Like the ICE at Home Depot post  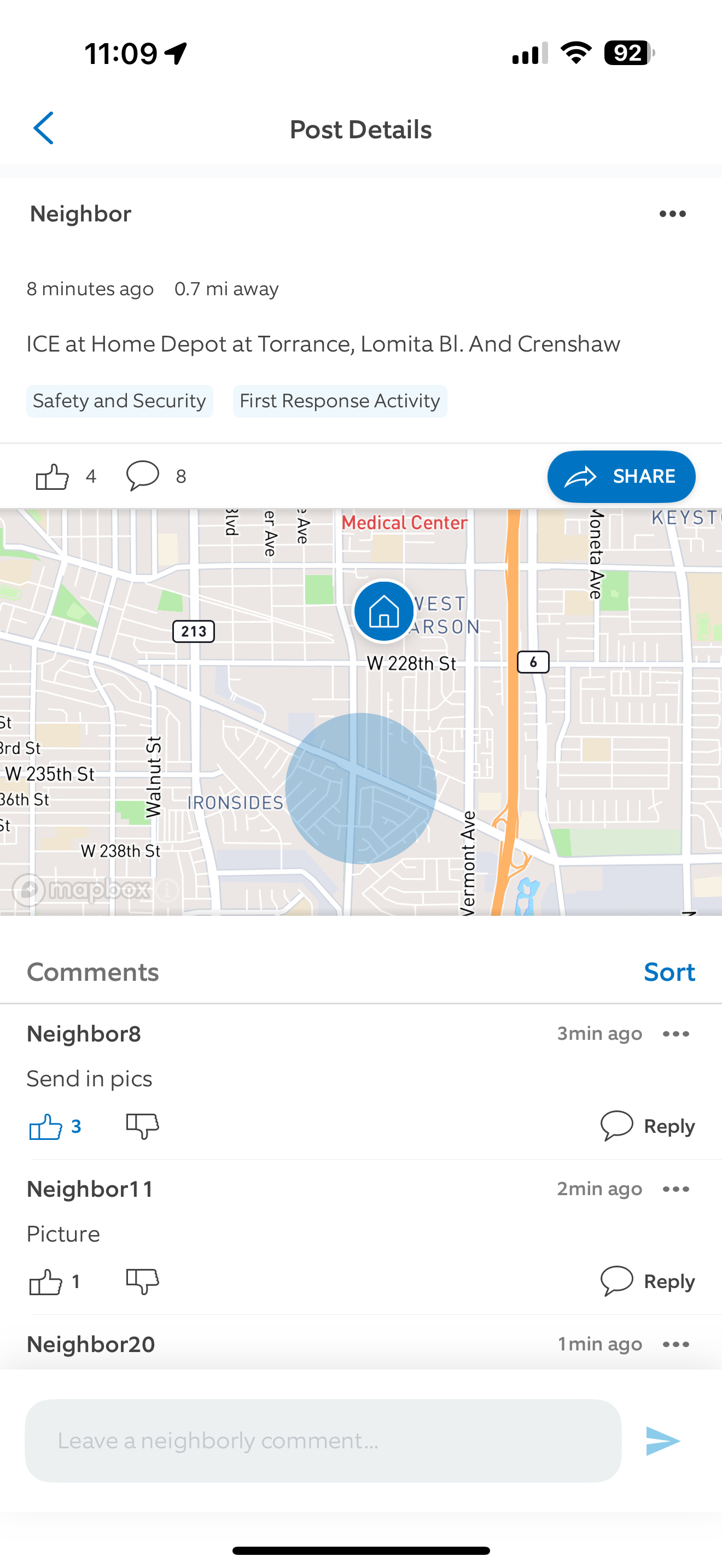click(53, 476)
